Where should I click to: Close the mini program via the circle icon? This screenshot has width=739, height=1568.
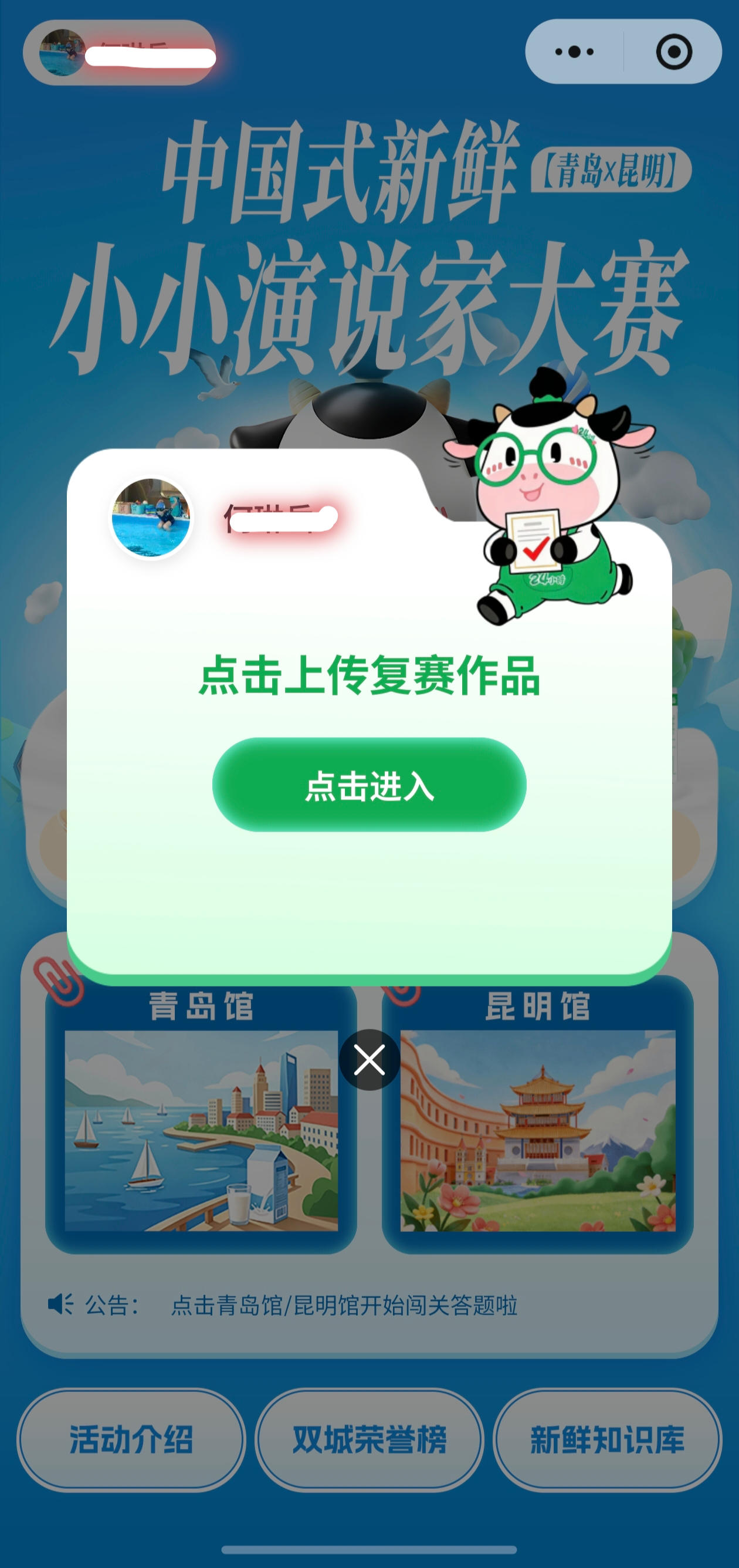pos(674,52)
